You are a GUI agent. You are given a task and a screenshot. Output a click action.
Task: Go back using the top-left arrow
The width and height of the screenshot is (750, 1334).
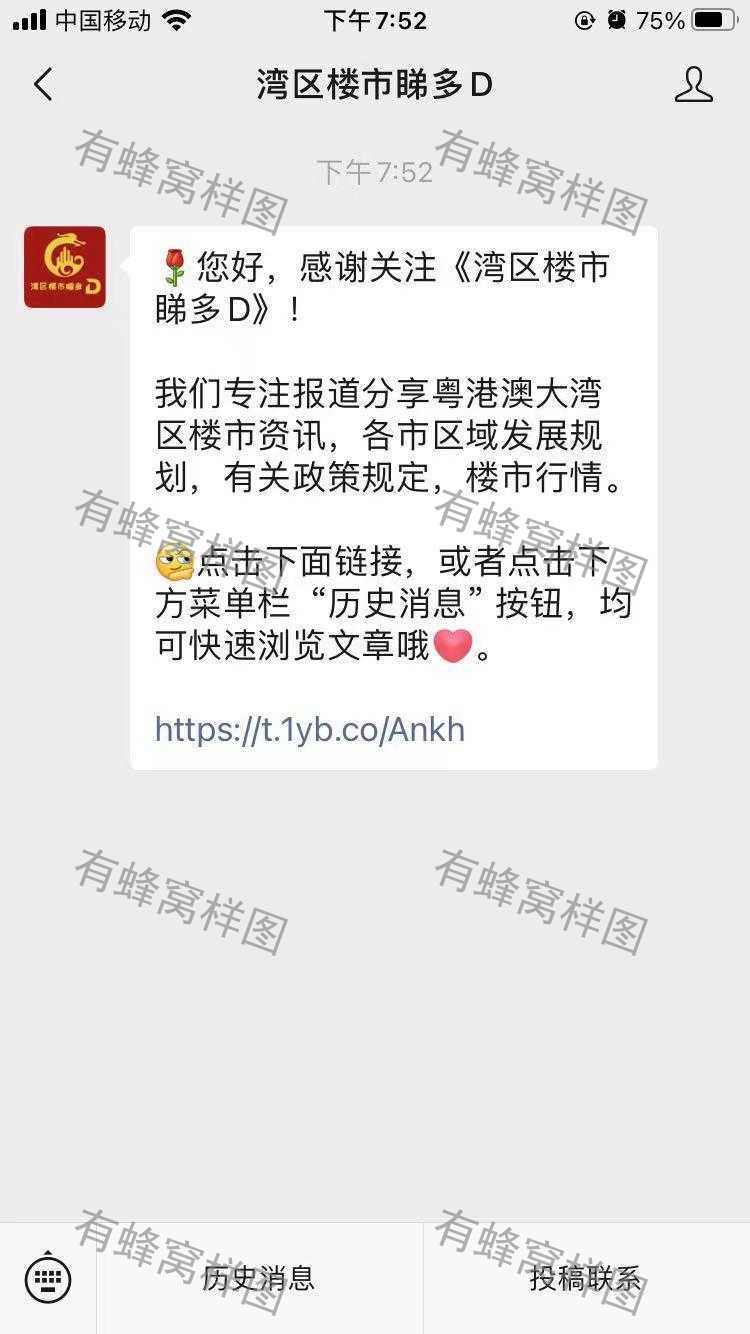(x=43, y=85)
